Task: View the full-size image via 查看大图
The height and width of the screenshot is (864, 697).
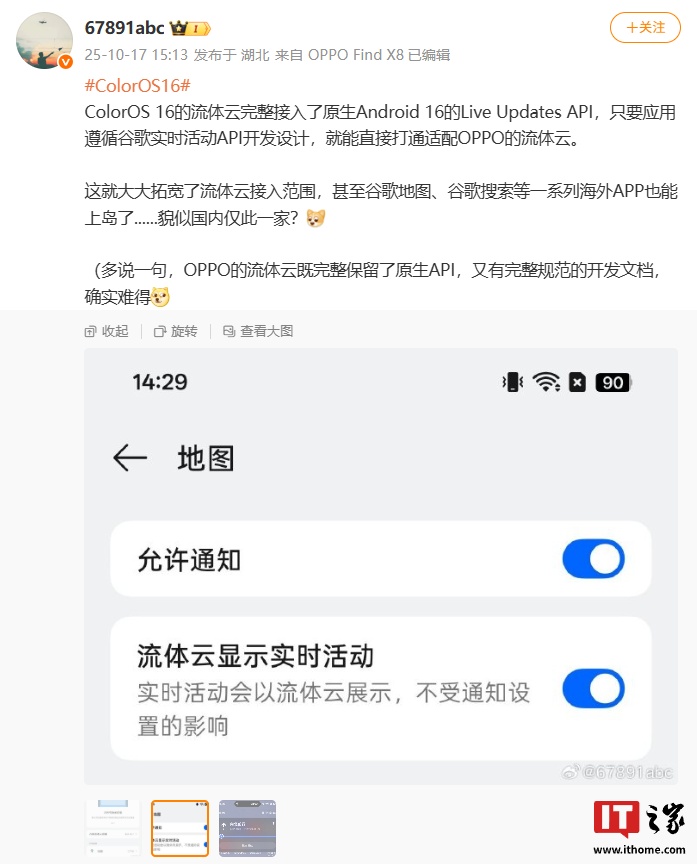Action: 258,331
